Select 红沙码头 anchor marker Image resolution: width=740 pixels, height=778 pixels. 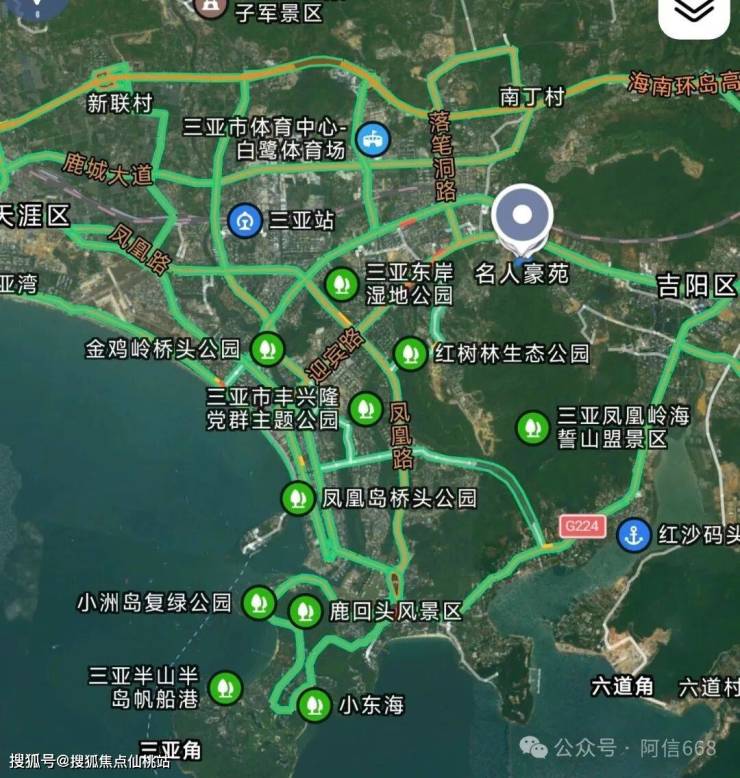tap(633, 535)
